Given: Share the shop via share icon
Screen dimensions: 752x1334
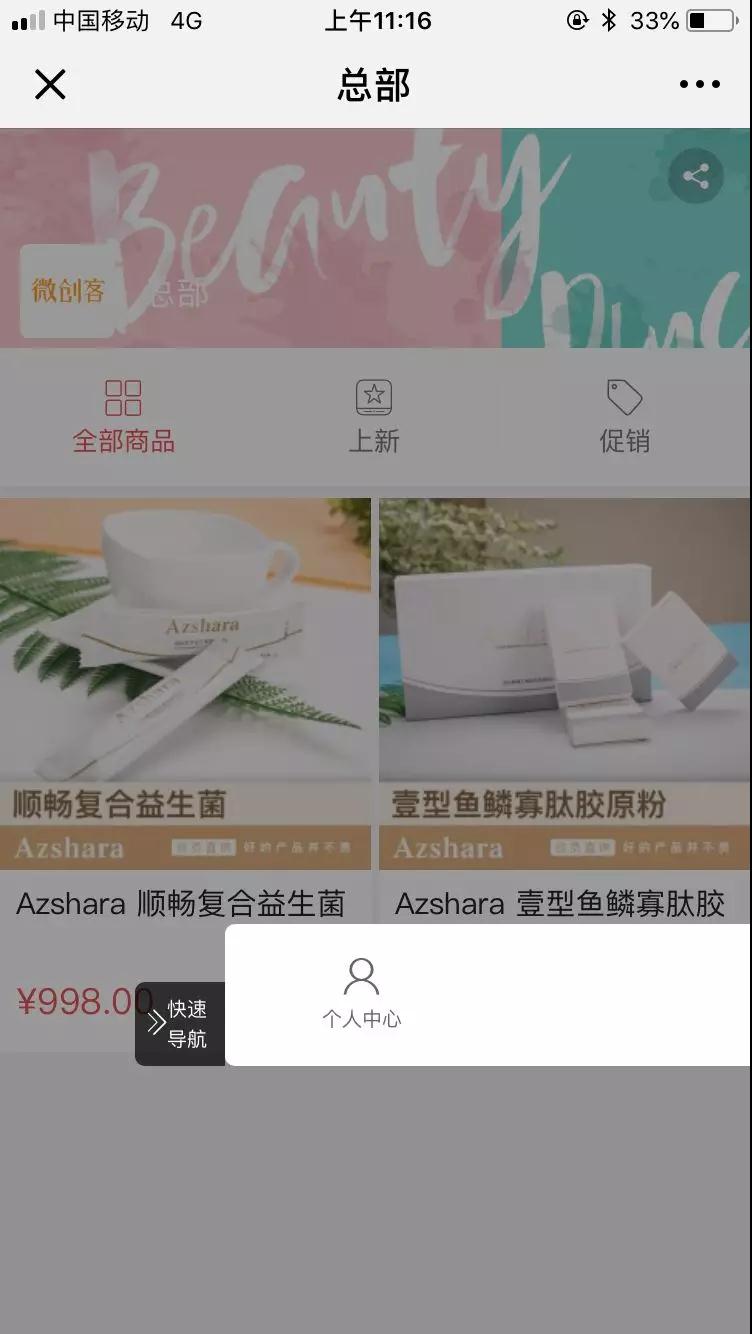Looking at the screenshot, I should tap(695, 177).
